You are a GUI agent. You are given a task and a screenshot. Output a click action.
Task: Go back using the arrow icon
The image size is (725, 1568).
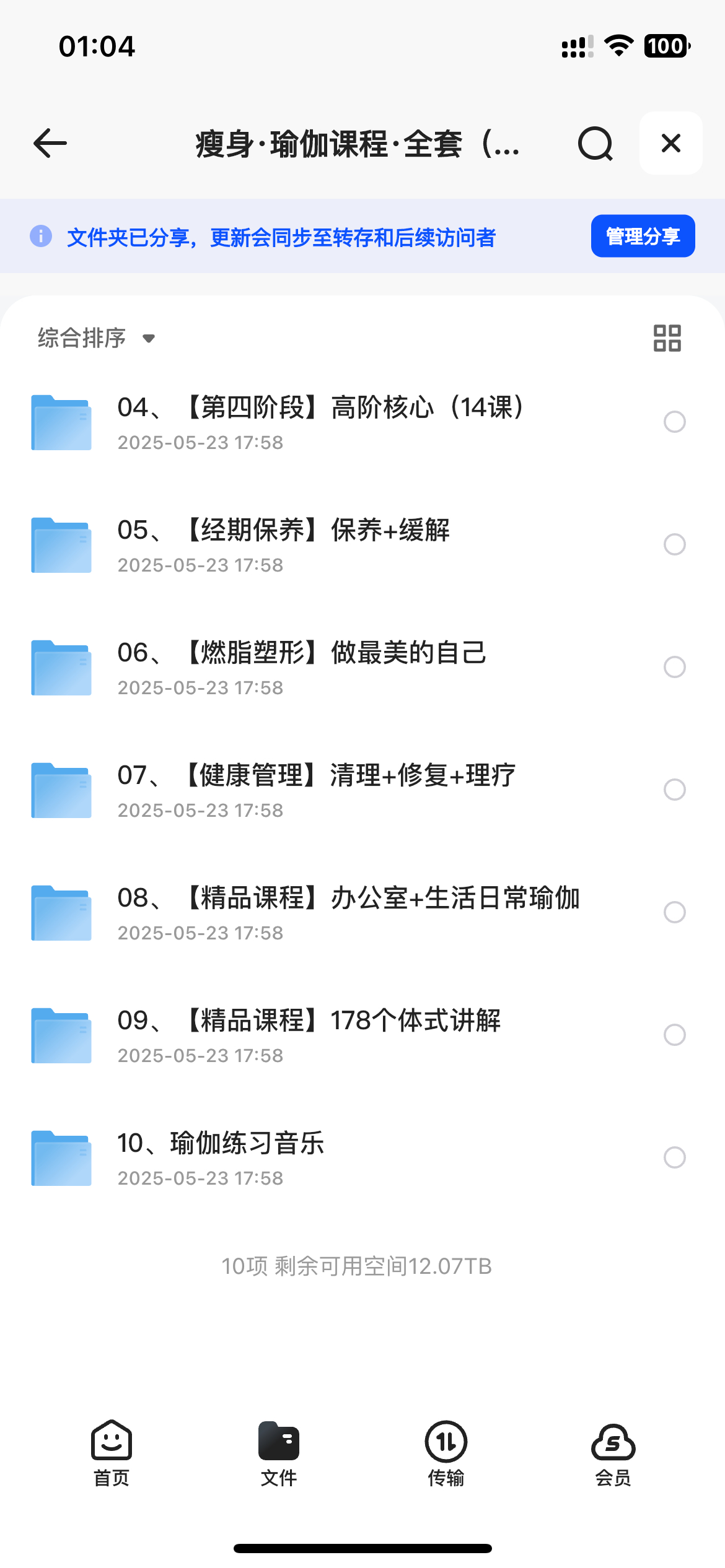pos(50,144)
